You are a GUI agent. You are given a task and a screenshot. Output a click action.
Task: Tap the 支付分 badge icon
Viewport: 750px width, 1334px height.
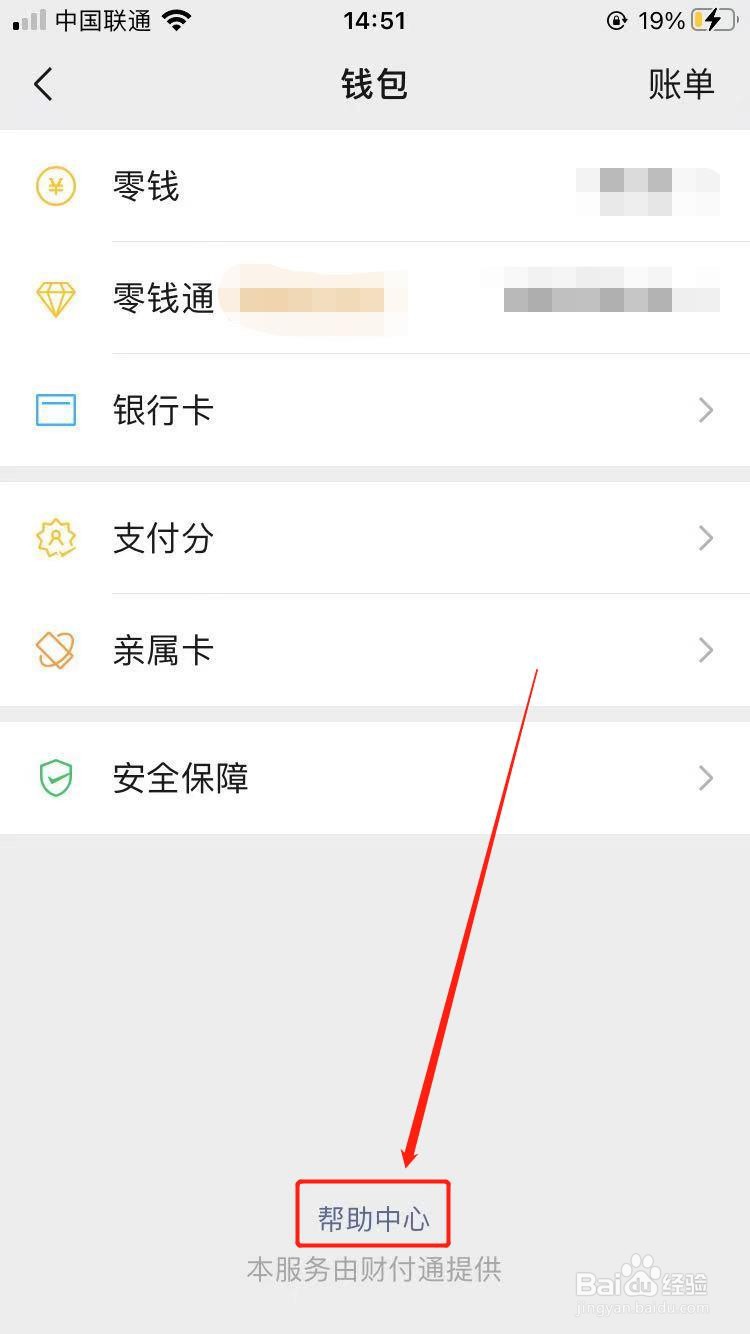coord(57,538)
